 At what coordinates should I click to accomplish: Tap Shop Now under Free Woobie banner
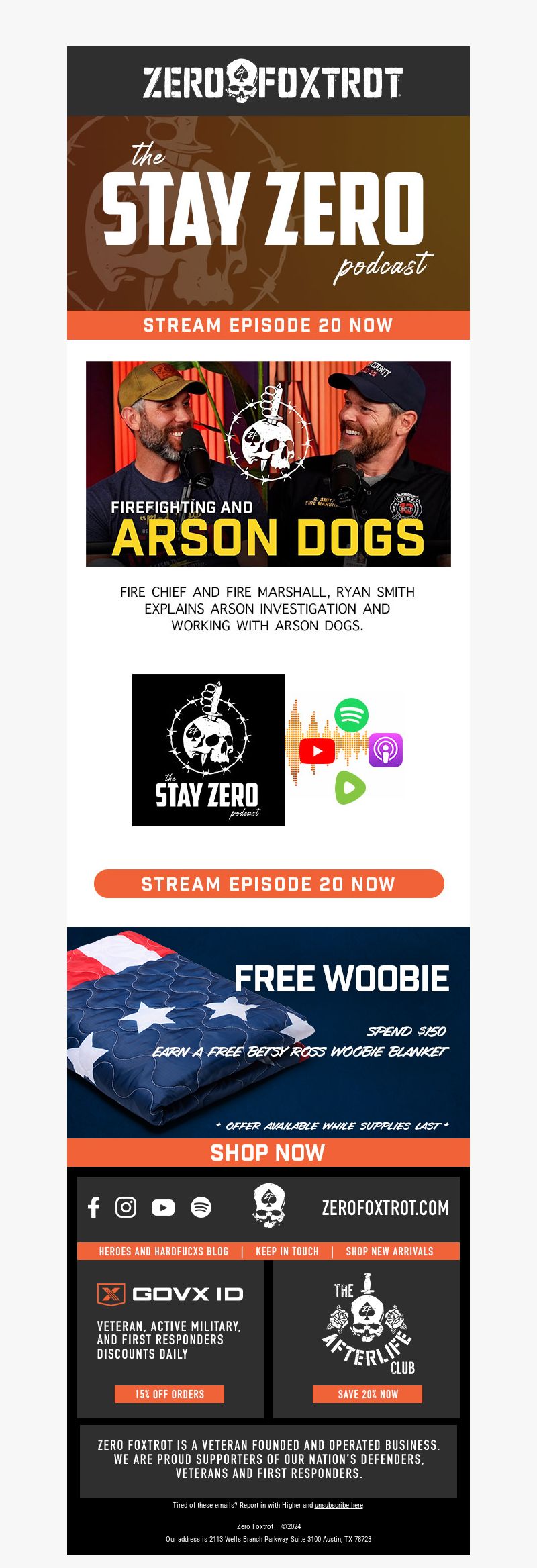[268, 1153]
